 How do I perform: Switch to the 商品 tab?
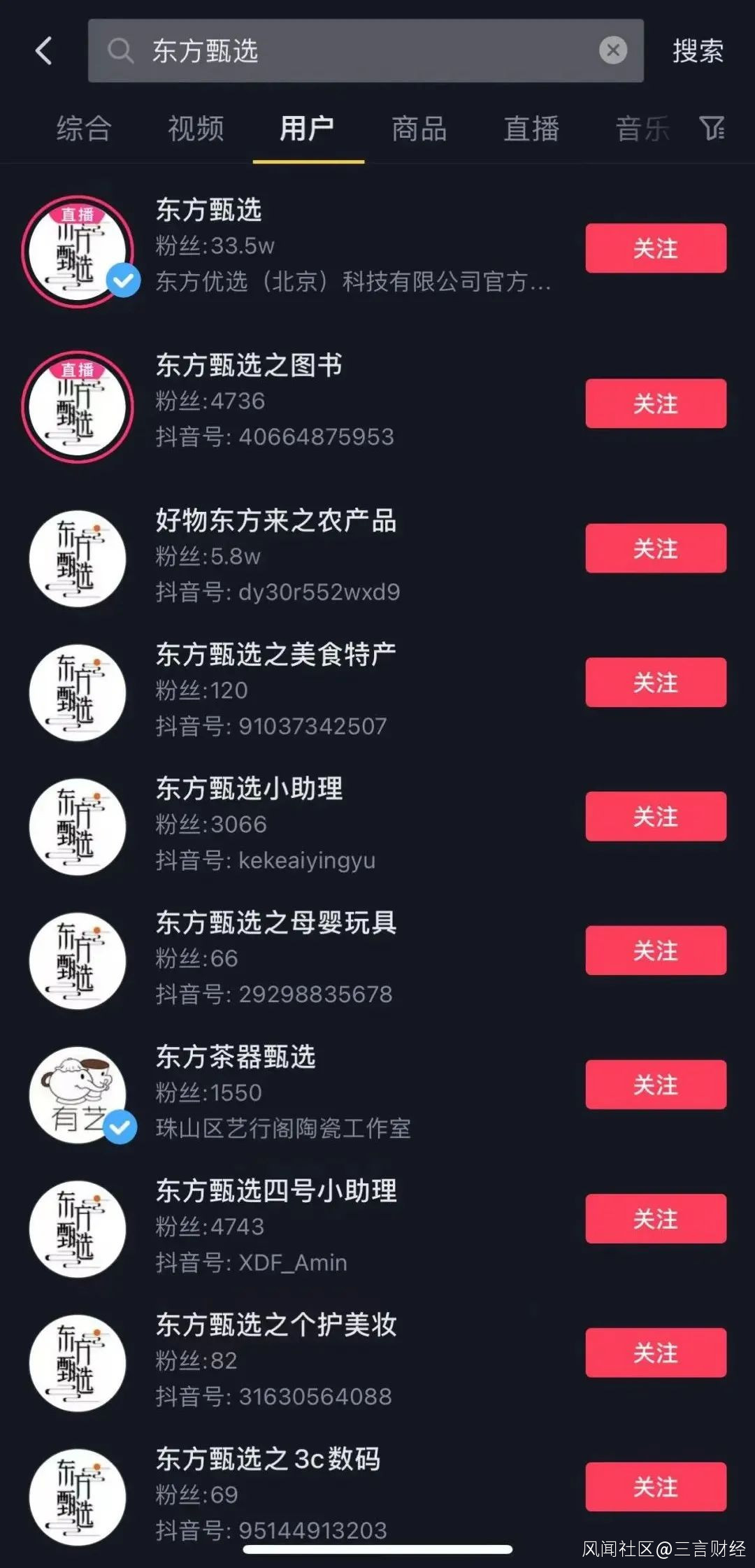pos(419,129)
